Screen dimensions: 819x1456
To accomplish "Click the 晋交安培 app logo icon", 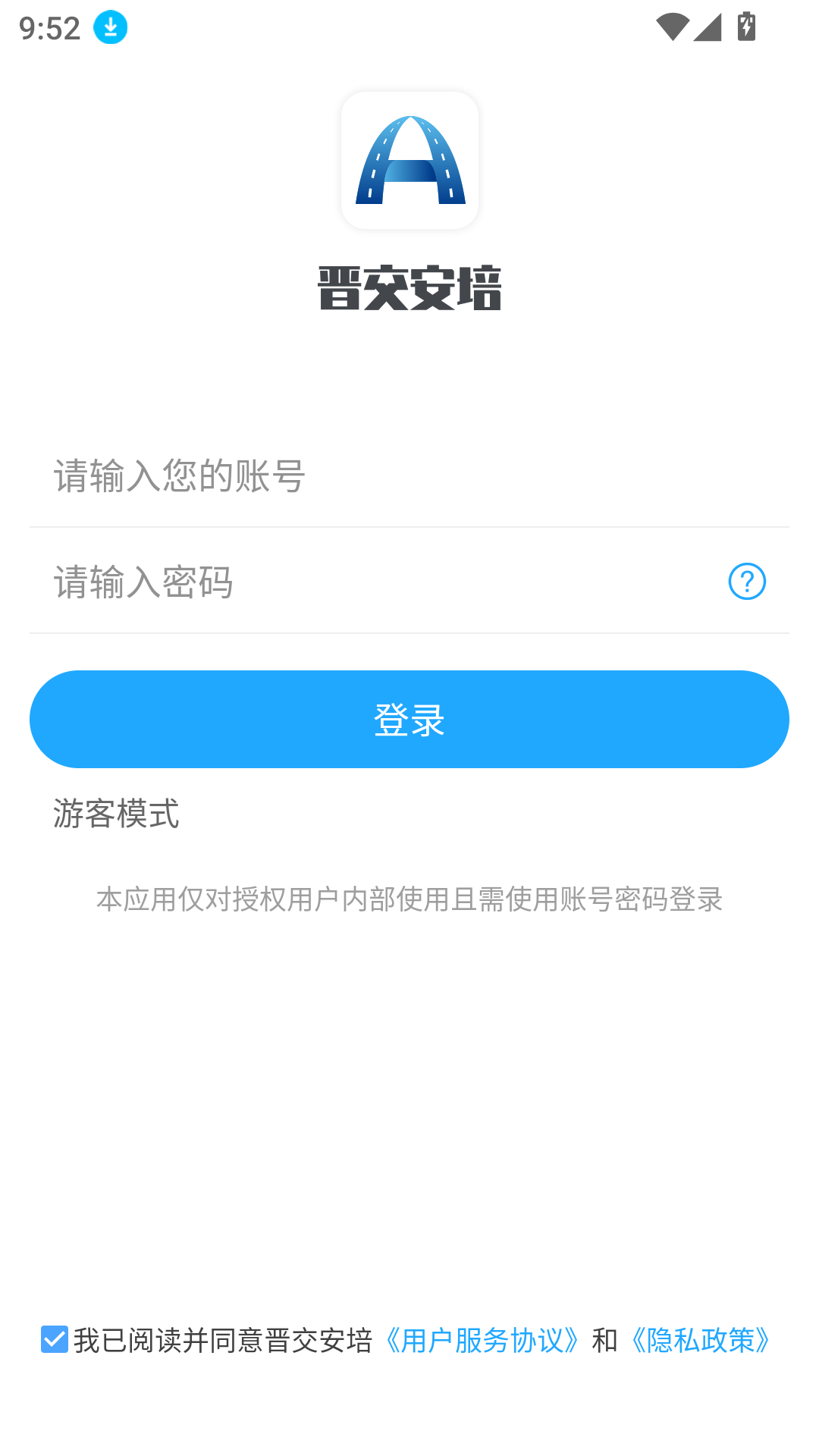I will [x=409, y=158].
